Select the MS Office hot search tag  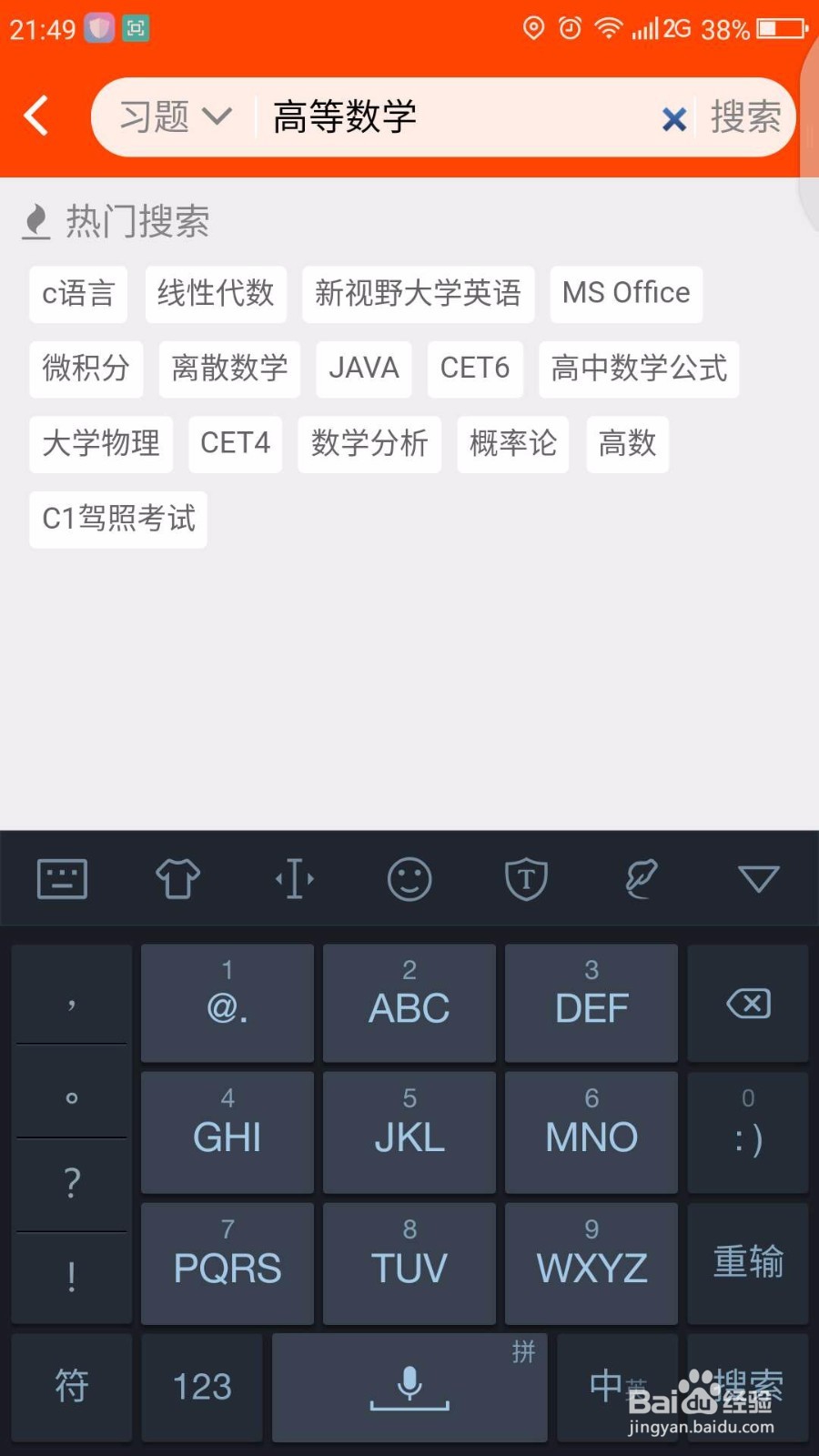[626, 293]
